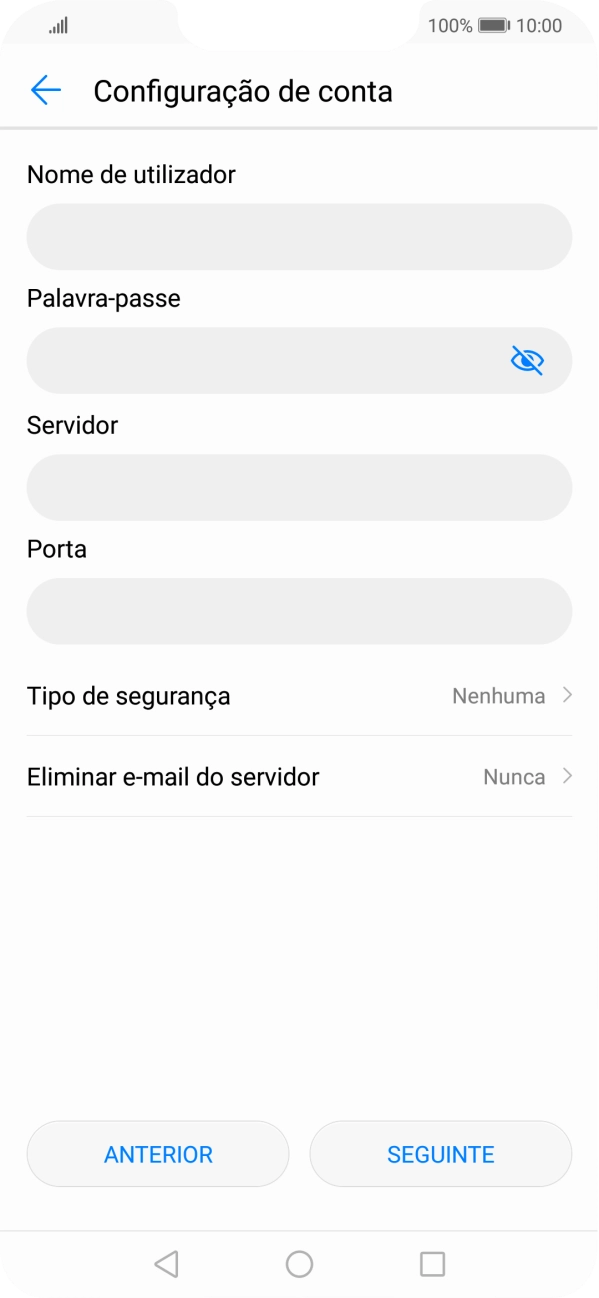Image resolution: width=599 pixels, height=1298 pixels.
Task: Select the Porta input field
Action: tap(299, 611)
